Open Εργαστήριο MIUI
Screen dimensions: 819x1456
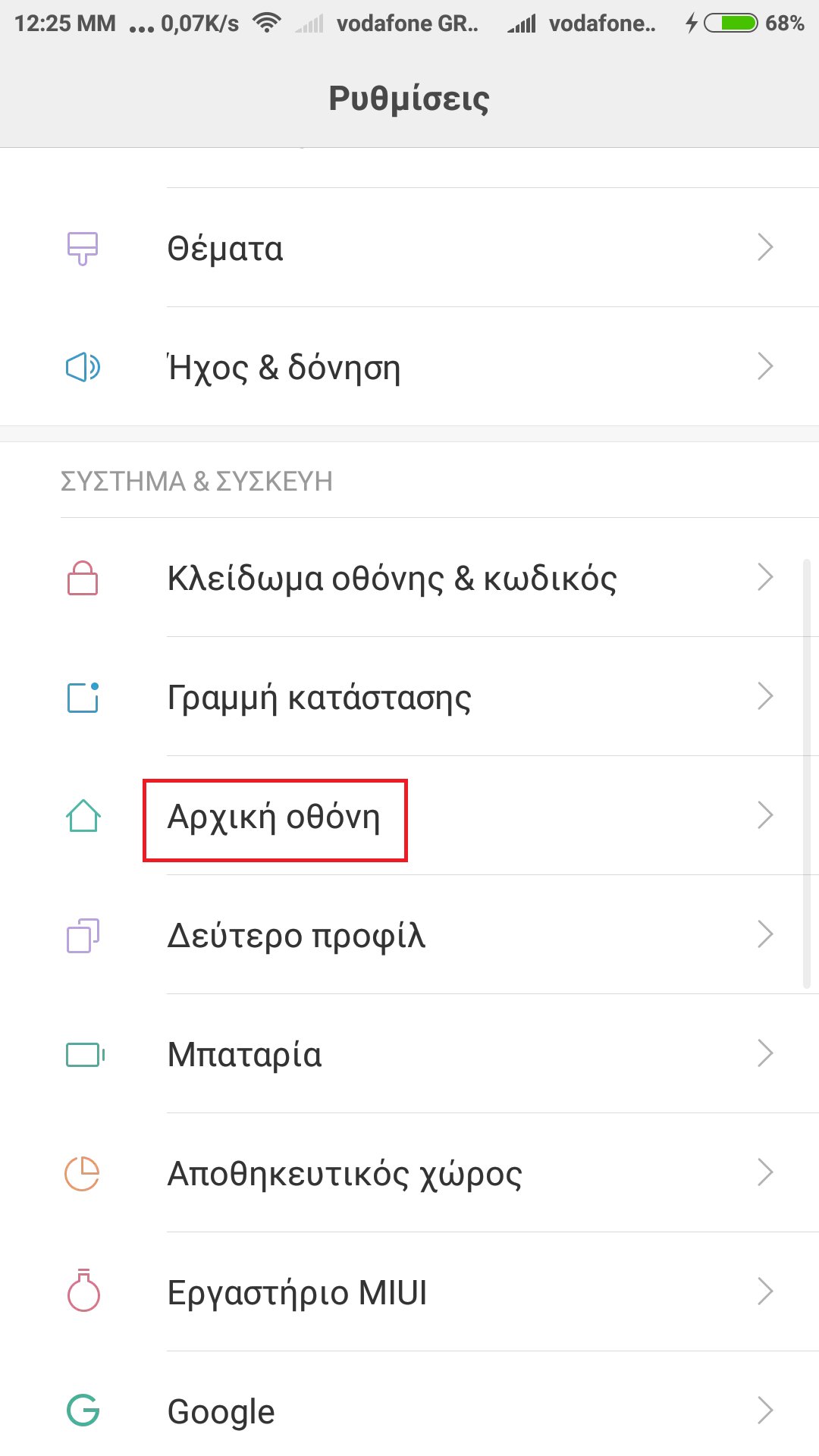coord(409,1292)
